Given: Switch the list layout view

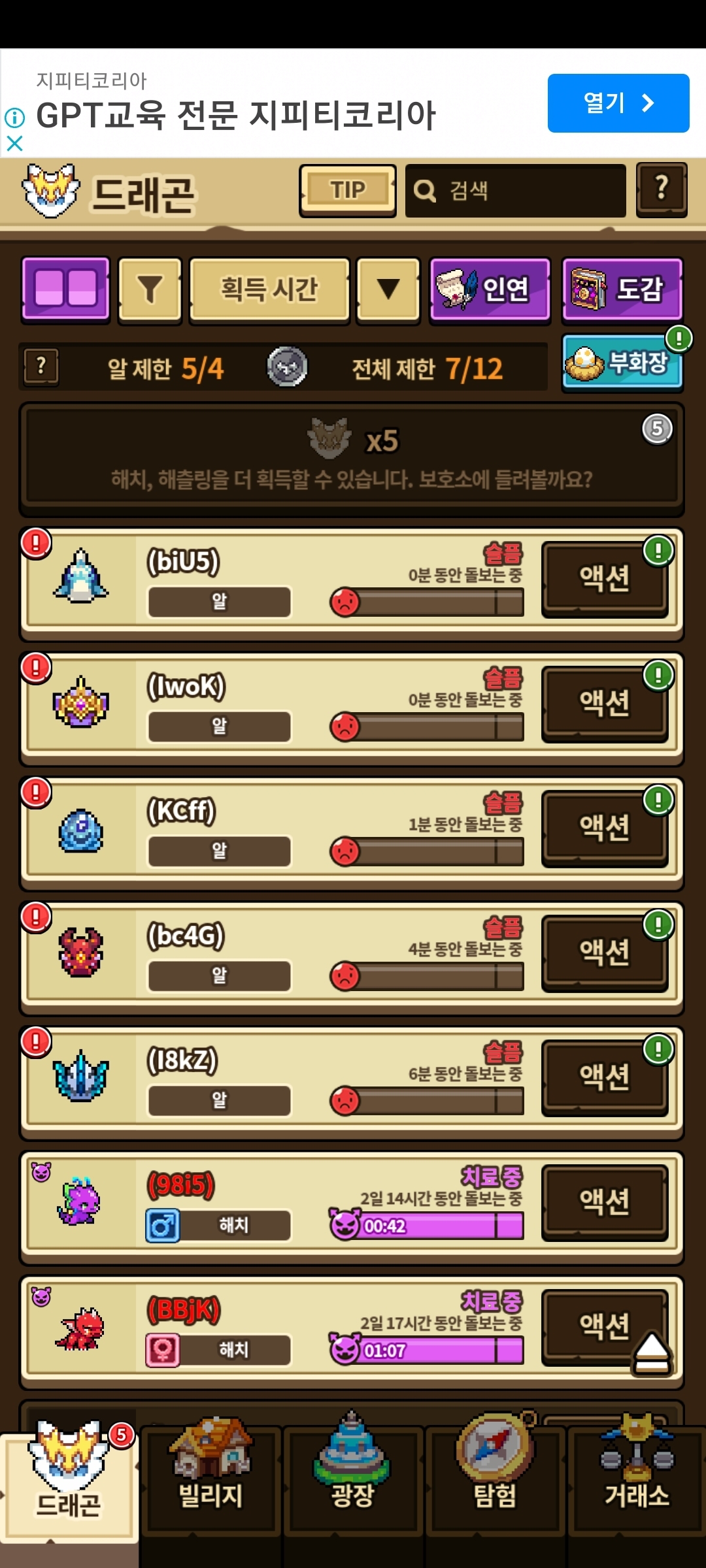Looking at the screenshot, I should point(65,289).
